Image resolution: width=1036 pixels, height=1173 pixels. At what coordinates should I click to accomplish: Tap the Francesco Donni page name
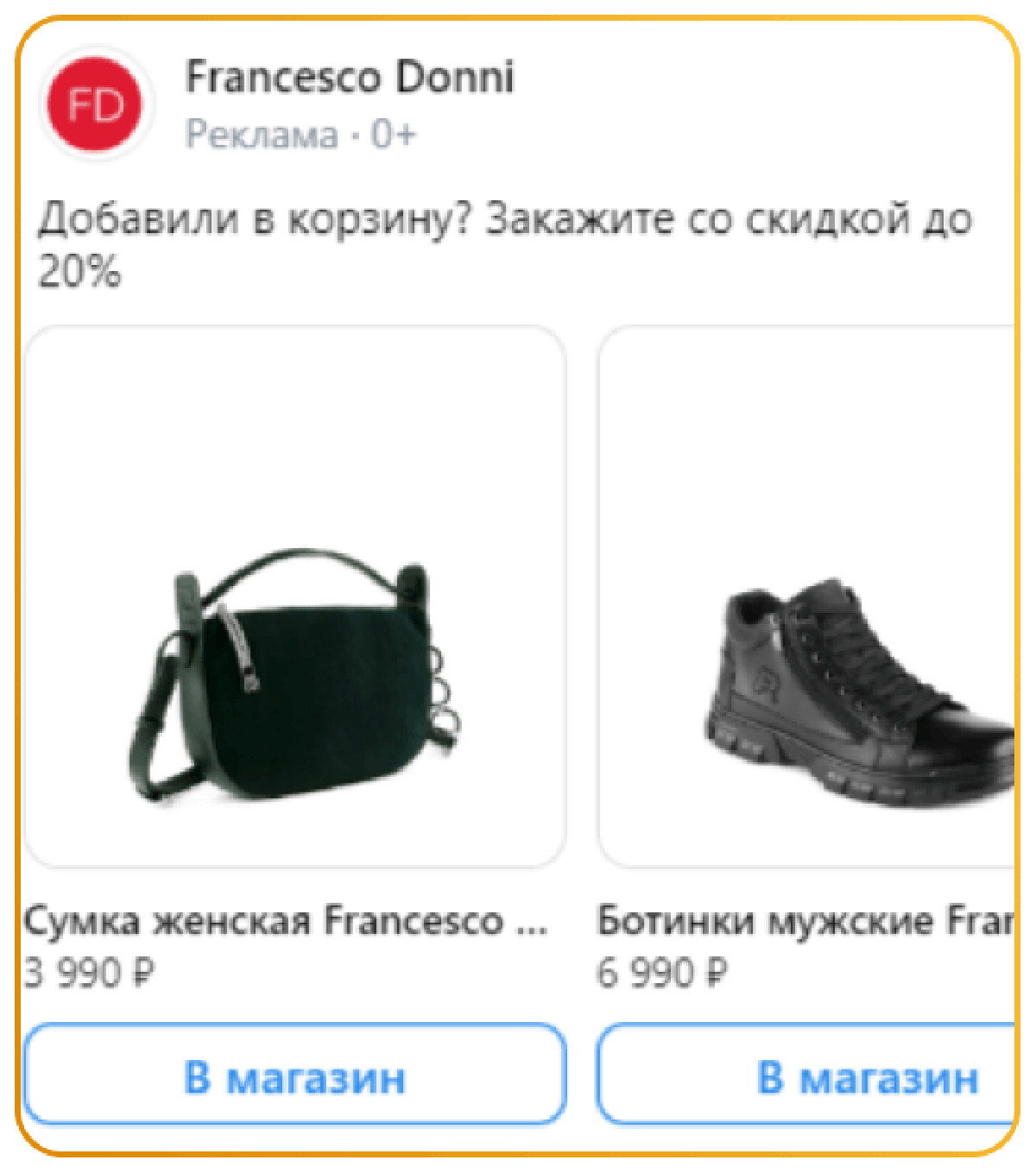(x=350, y=77)
